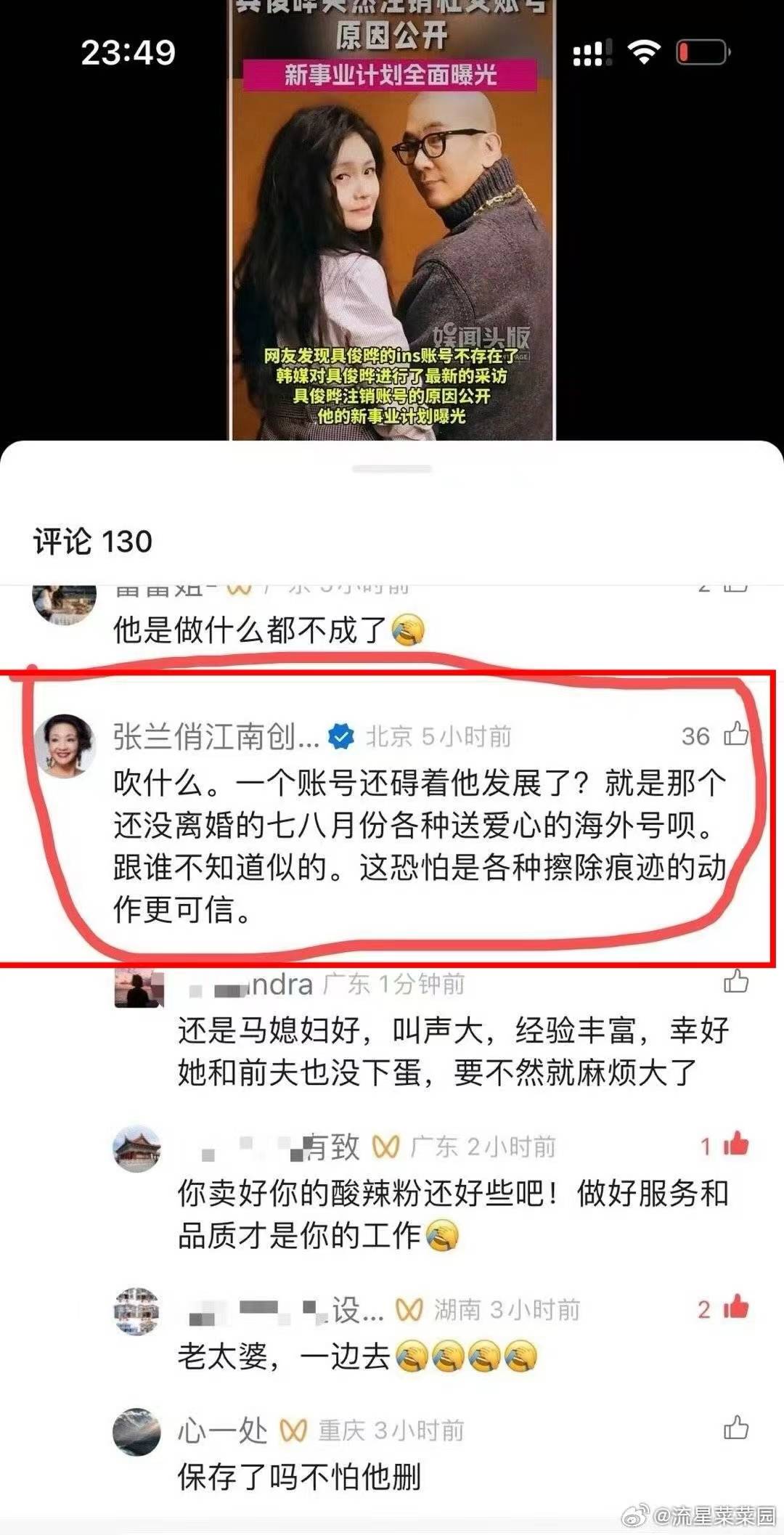Unlike the 老太婆一边去 comment

pyautogui.click(x=735, y=1308)
